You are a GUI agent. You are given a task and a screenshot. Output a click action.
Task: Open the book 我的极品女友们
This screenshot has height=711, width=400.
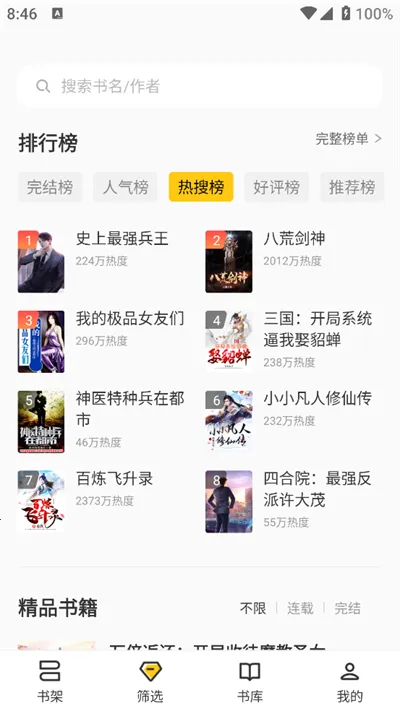(106, 341)
